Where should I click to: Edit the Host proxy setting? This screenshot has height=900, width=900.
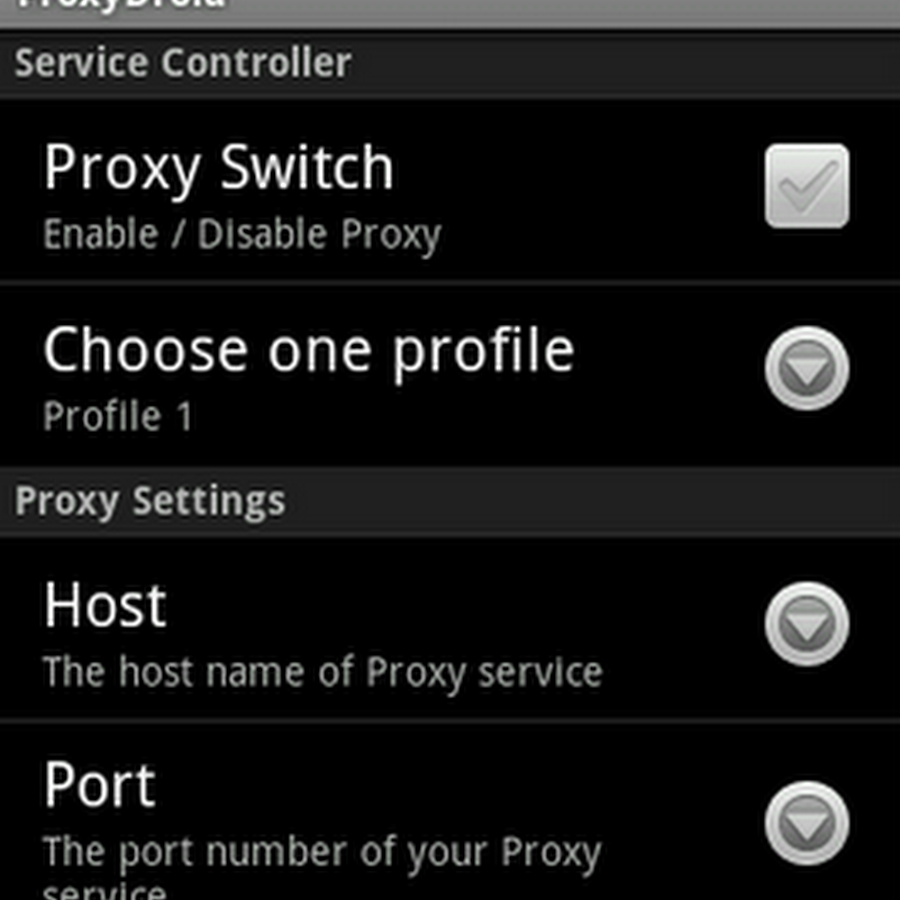click(x=806, y=625)
